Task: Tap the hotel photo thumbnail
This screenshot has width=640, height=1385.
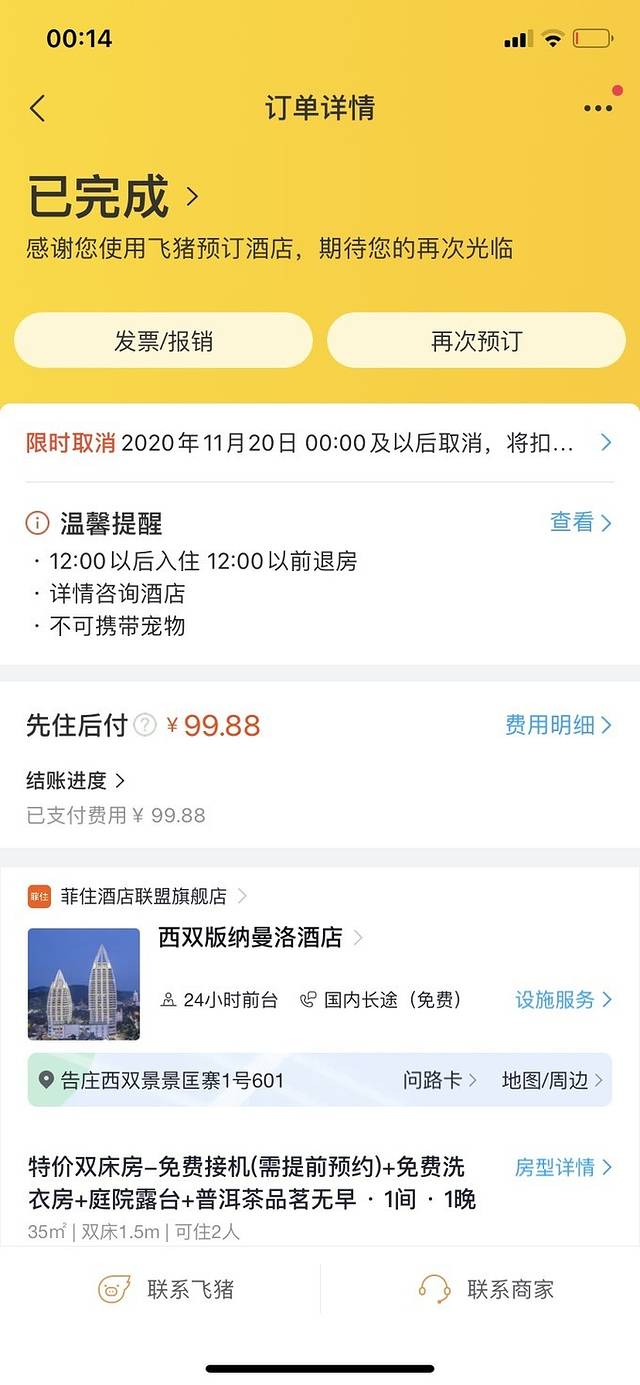Action: tap(84, 984)
